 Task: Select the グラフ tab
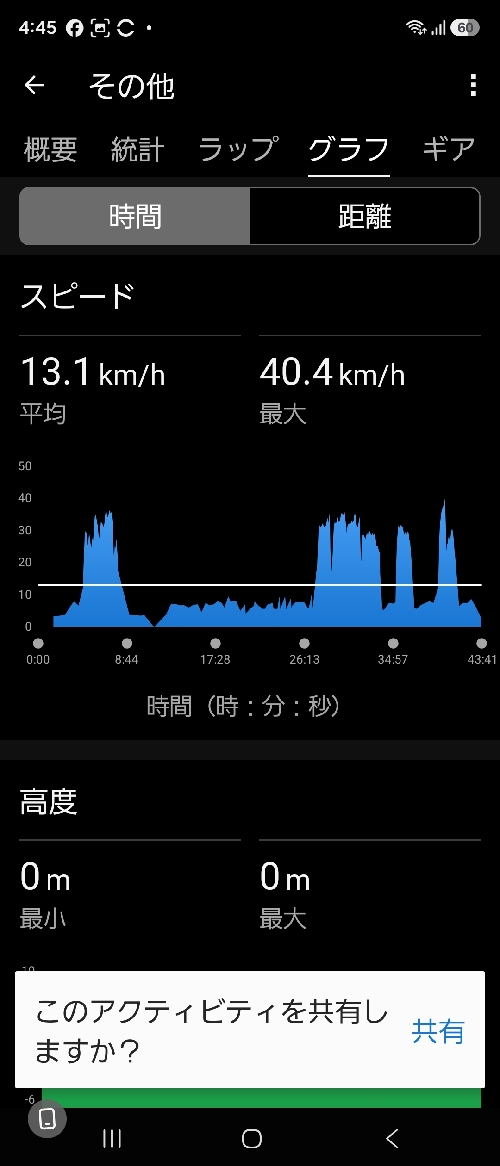(349, 149)
